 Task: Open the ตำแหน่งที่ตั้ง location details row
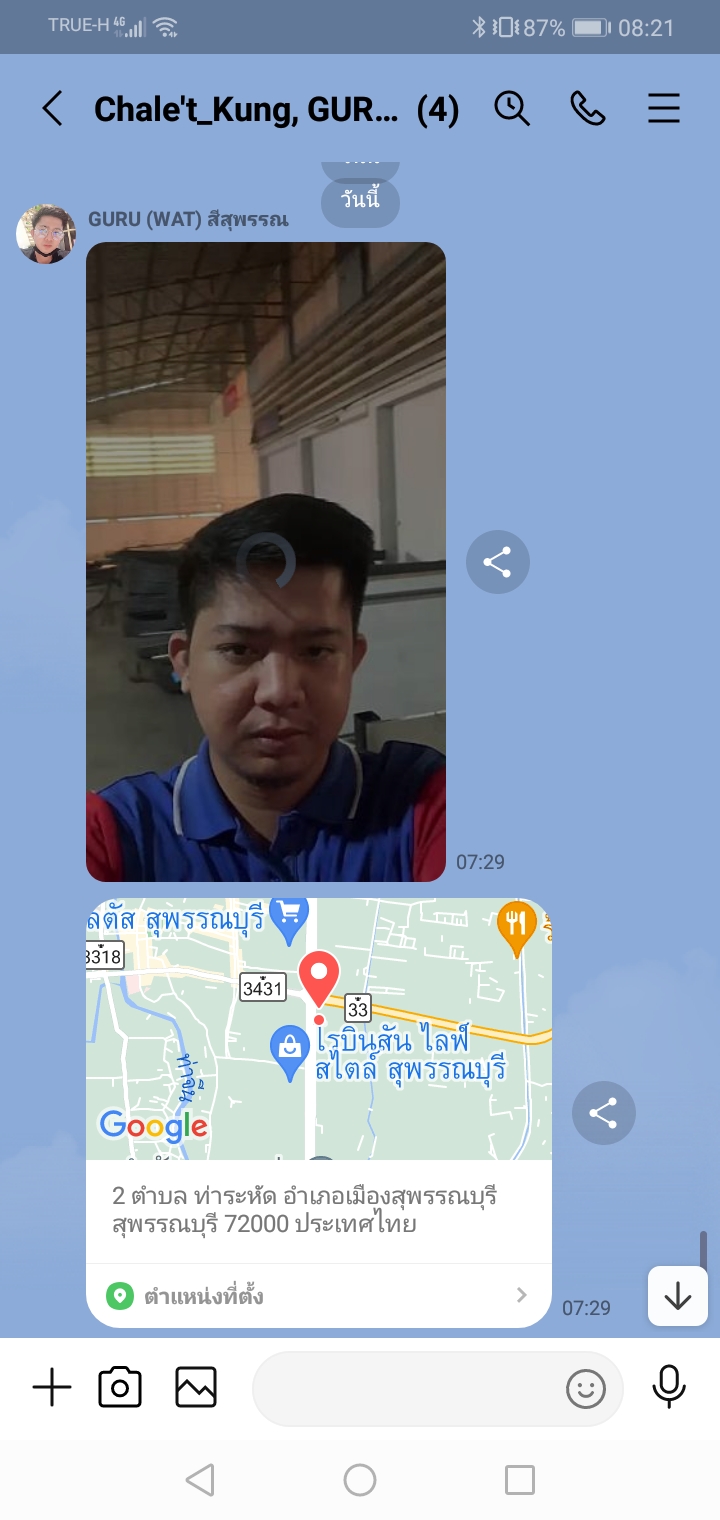pyautogui.click(x=318, y=1296)
